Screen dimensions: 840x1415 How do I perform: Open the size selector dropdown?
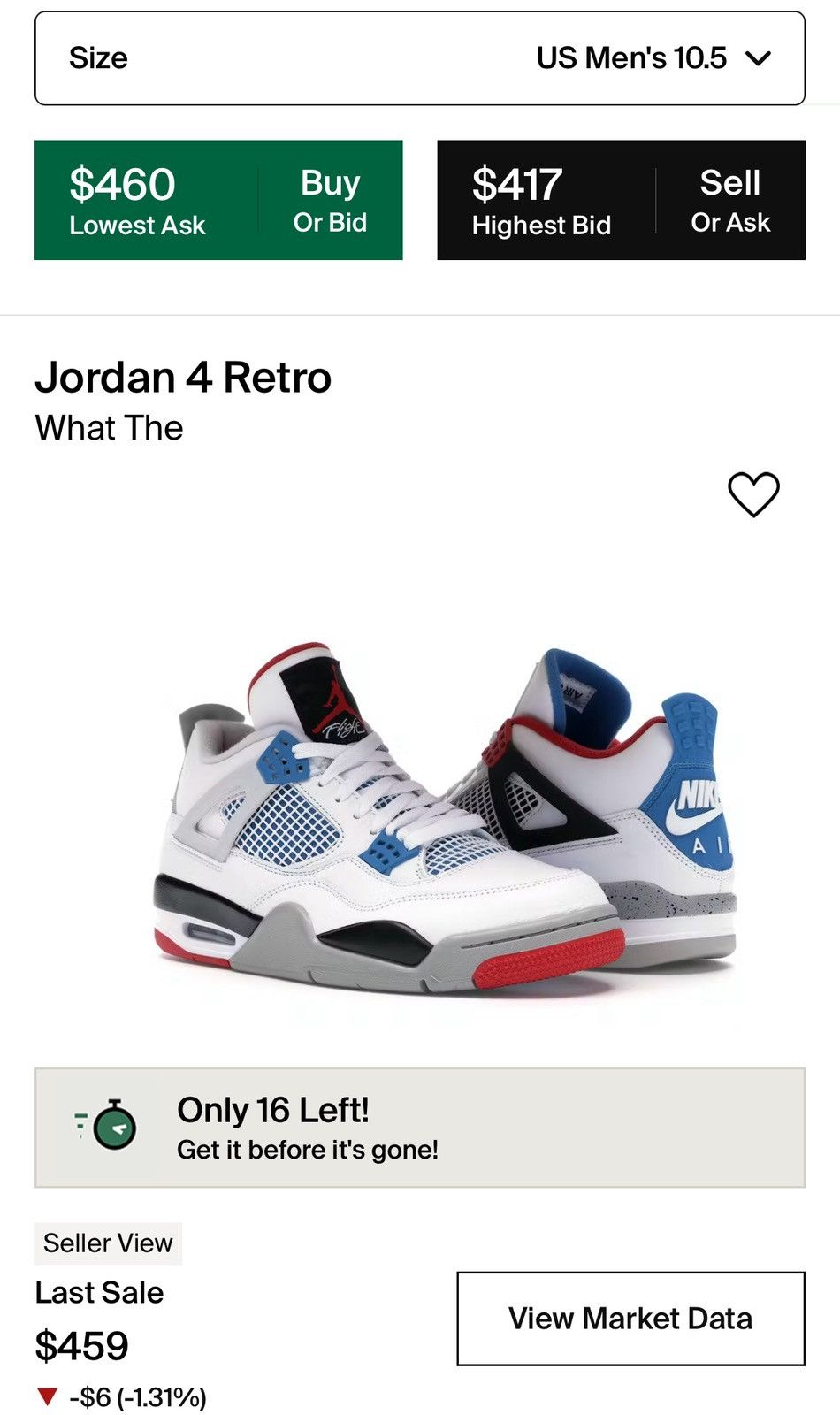point(420,58)
